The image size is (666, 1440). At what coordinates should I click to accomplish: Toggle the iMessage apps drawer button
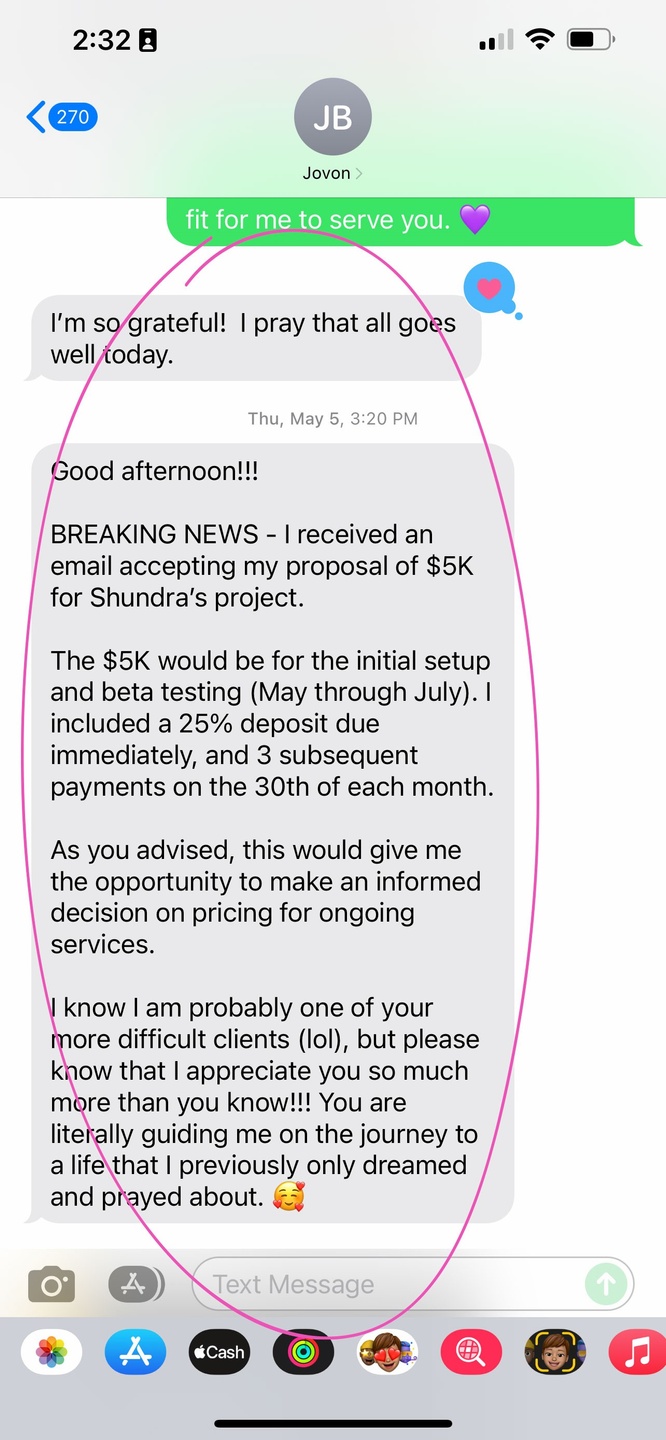click(x=135, y=1284)
